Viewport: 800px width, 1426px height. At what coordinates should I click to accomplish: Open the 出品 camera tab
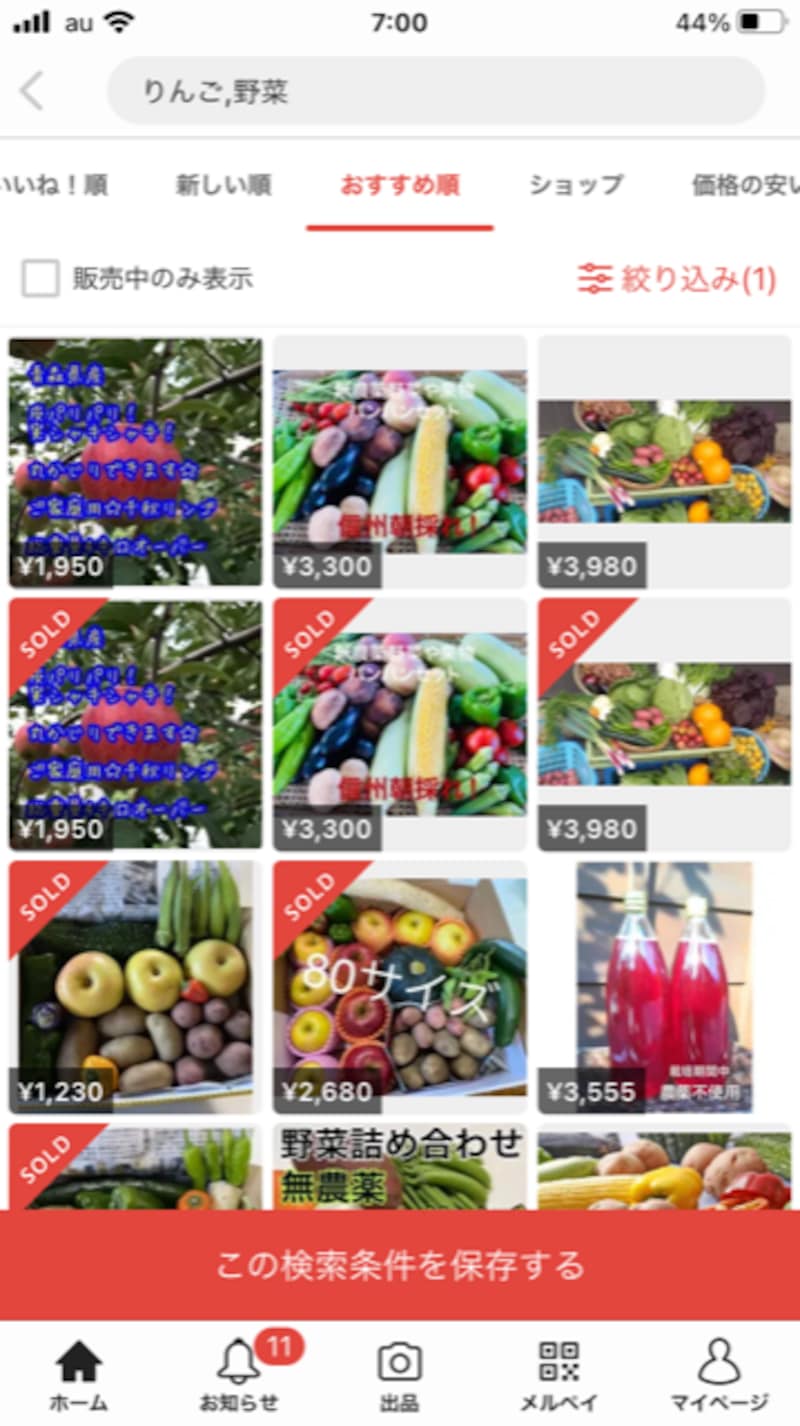399,1375
